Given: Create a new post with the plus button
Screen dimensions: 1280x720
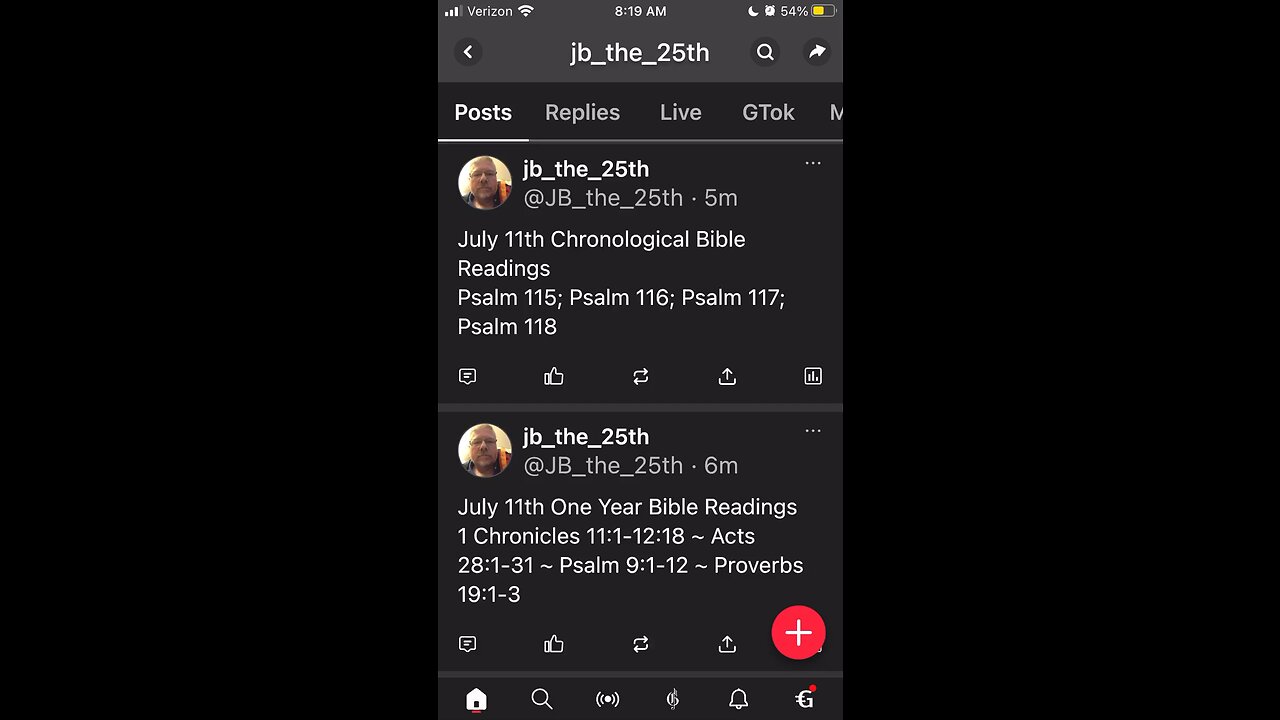Looking at the screenshot, I should [x=798, y=632].
